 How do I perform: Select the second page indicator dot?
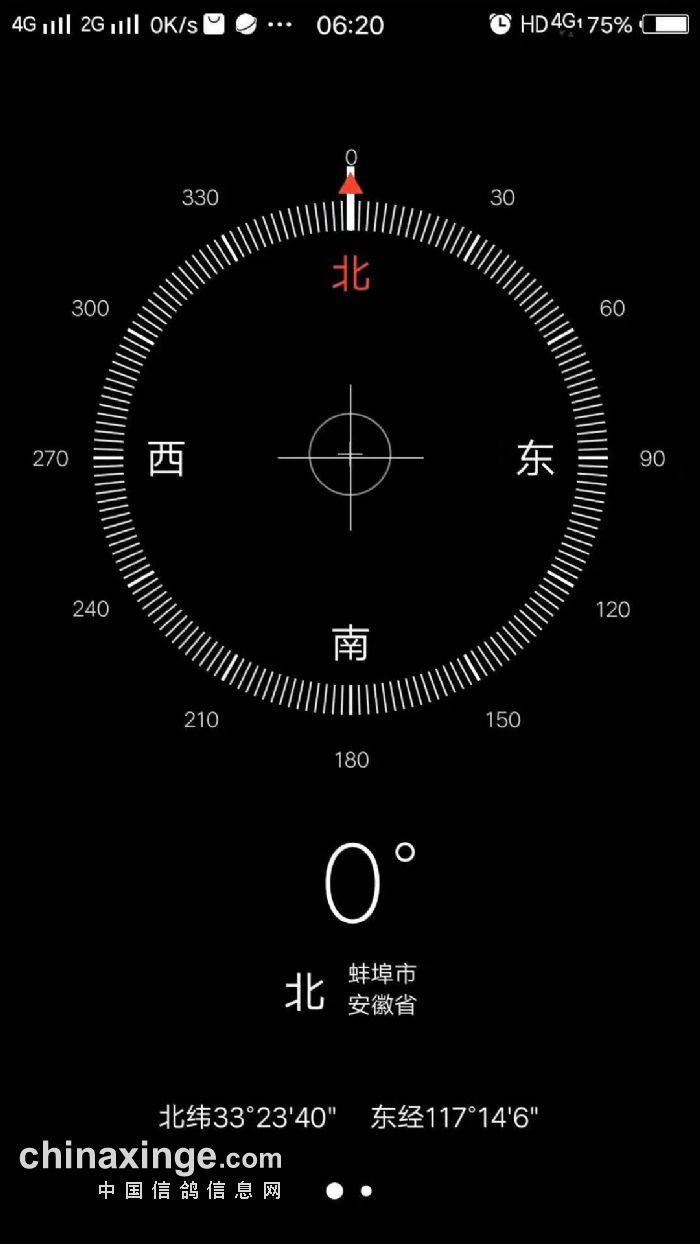(x=366, y=1191)
